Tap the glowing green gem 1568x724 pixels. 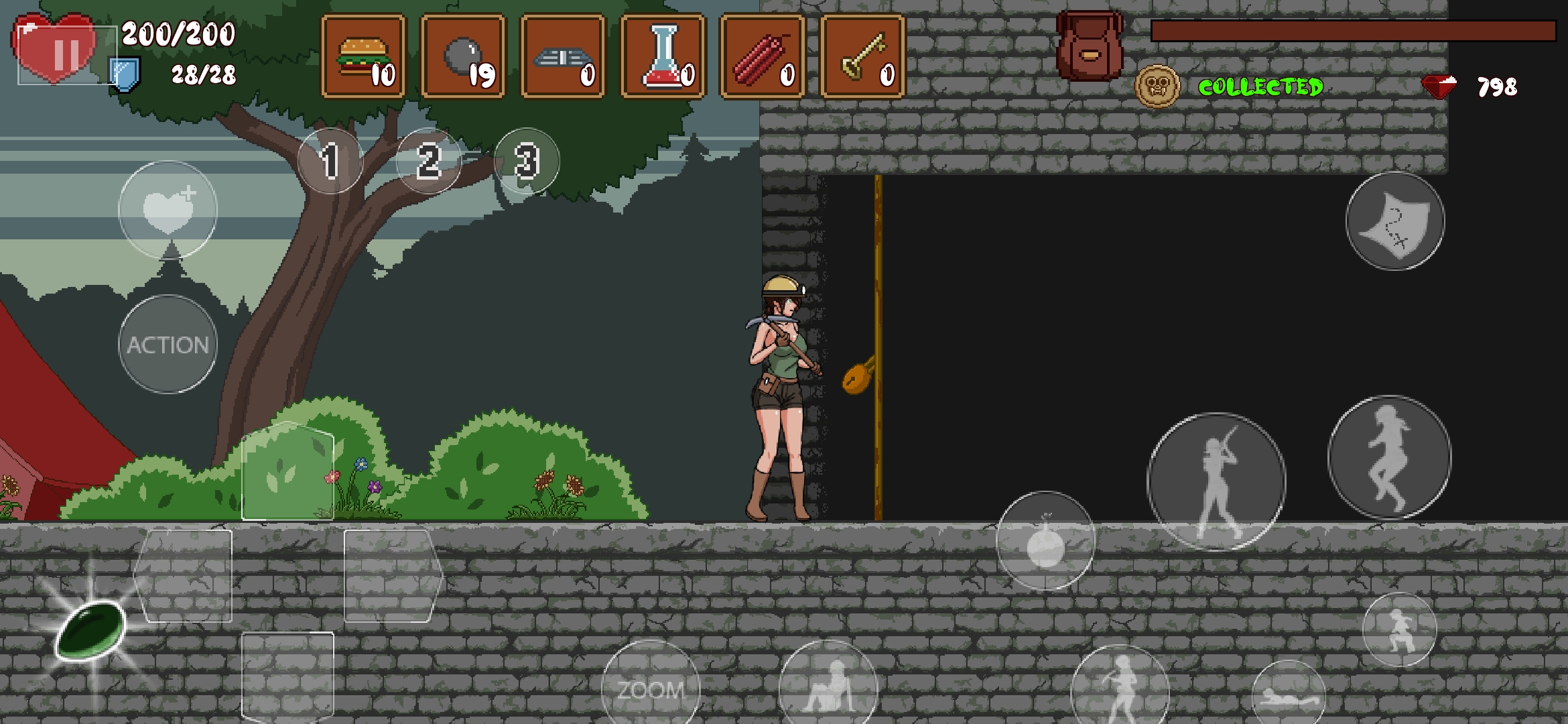point(90,630)
